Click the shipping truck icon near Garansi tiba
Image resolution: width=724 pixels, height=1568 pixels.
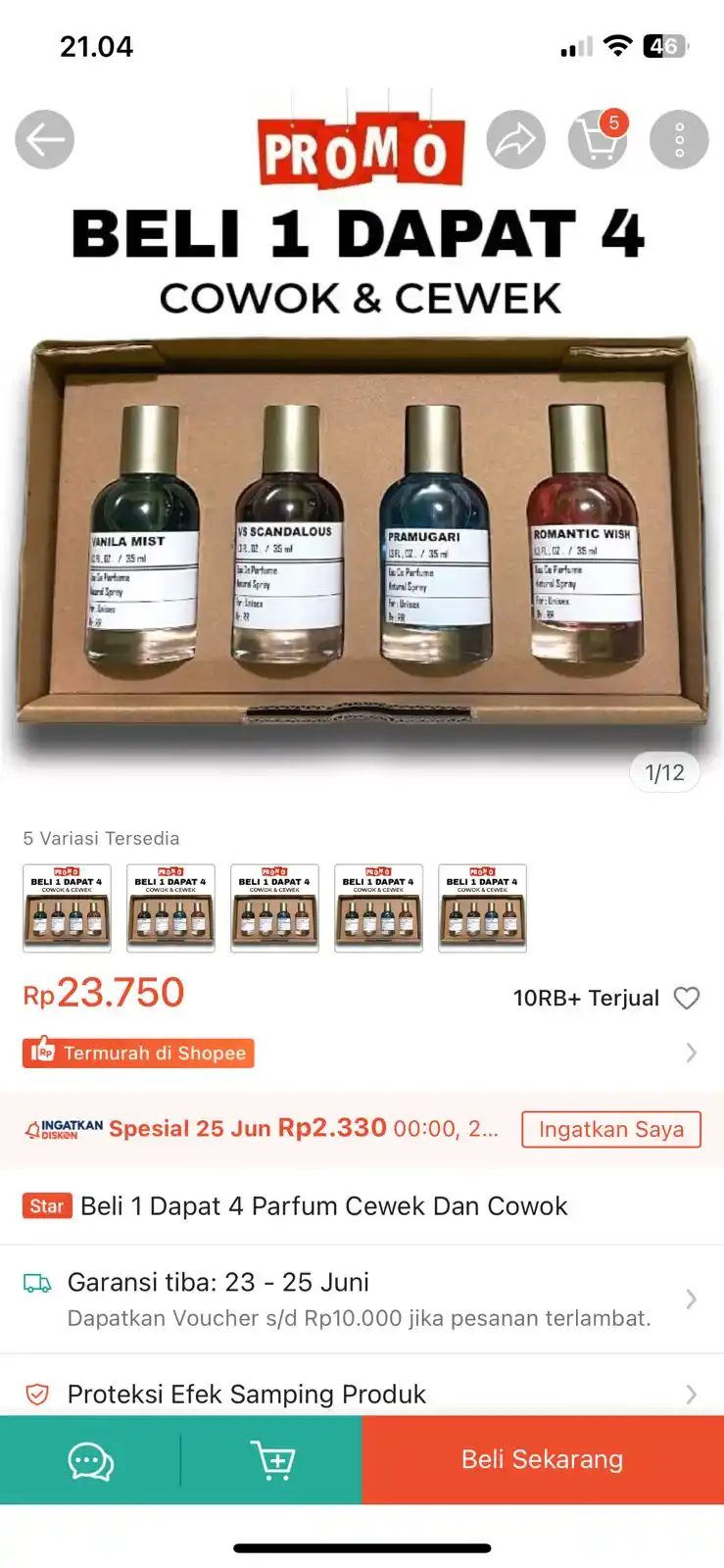click(x=39, y=1281)
